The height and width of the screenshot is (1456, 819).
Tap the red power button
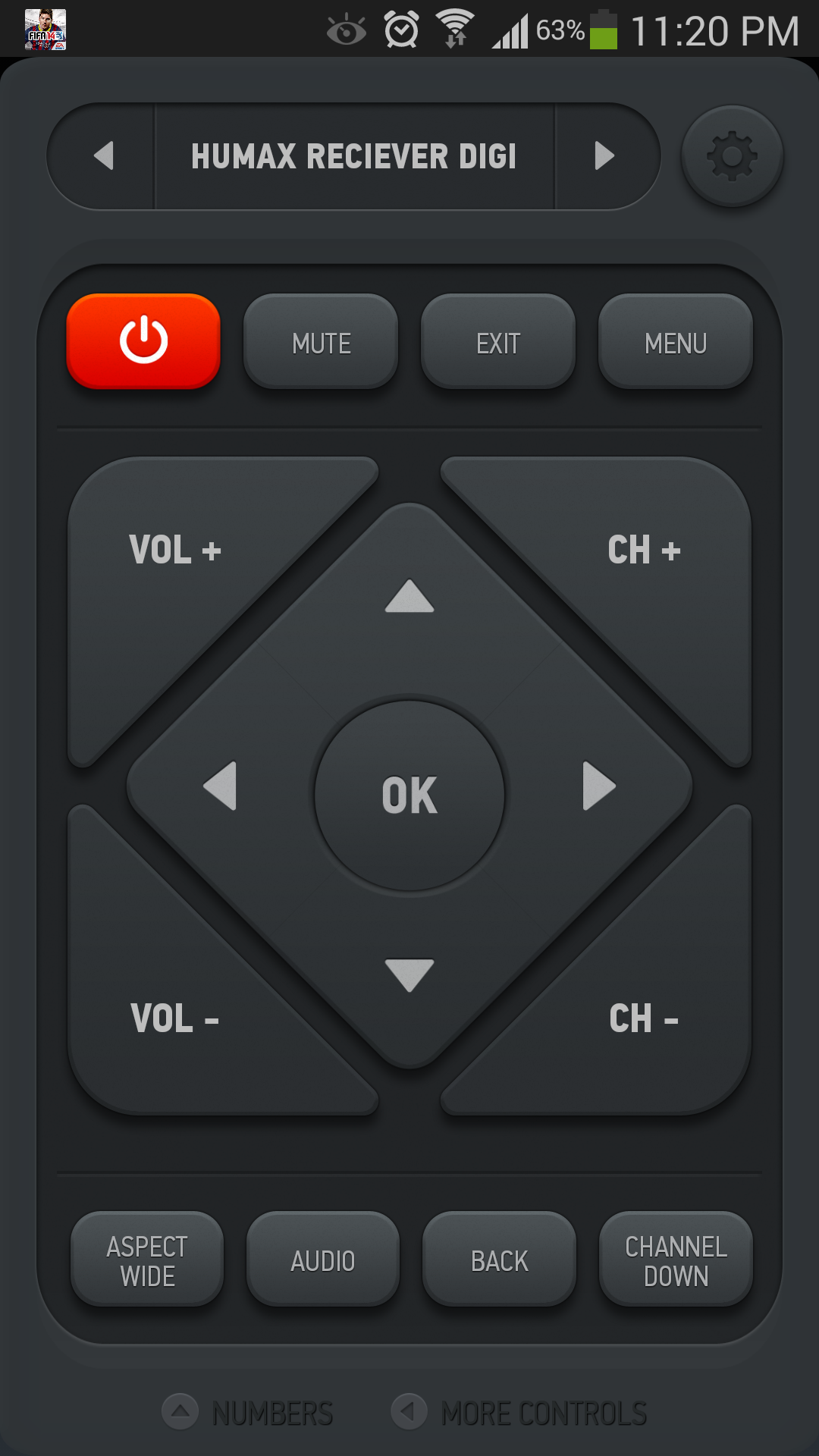(x=143, y=341)
